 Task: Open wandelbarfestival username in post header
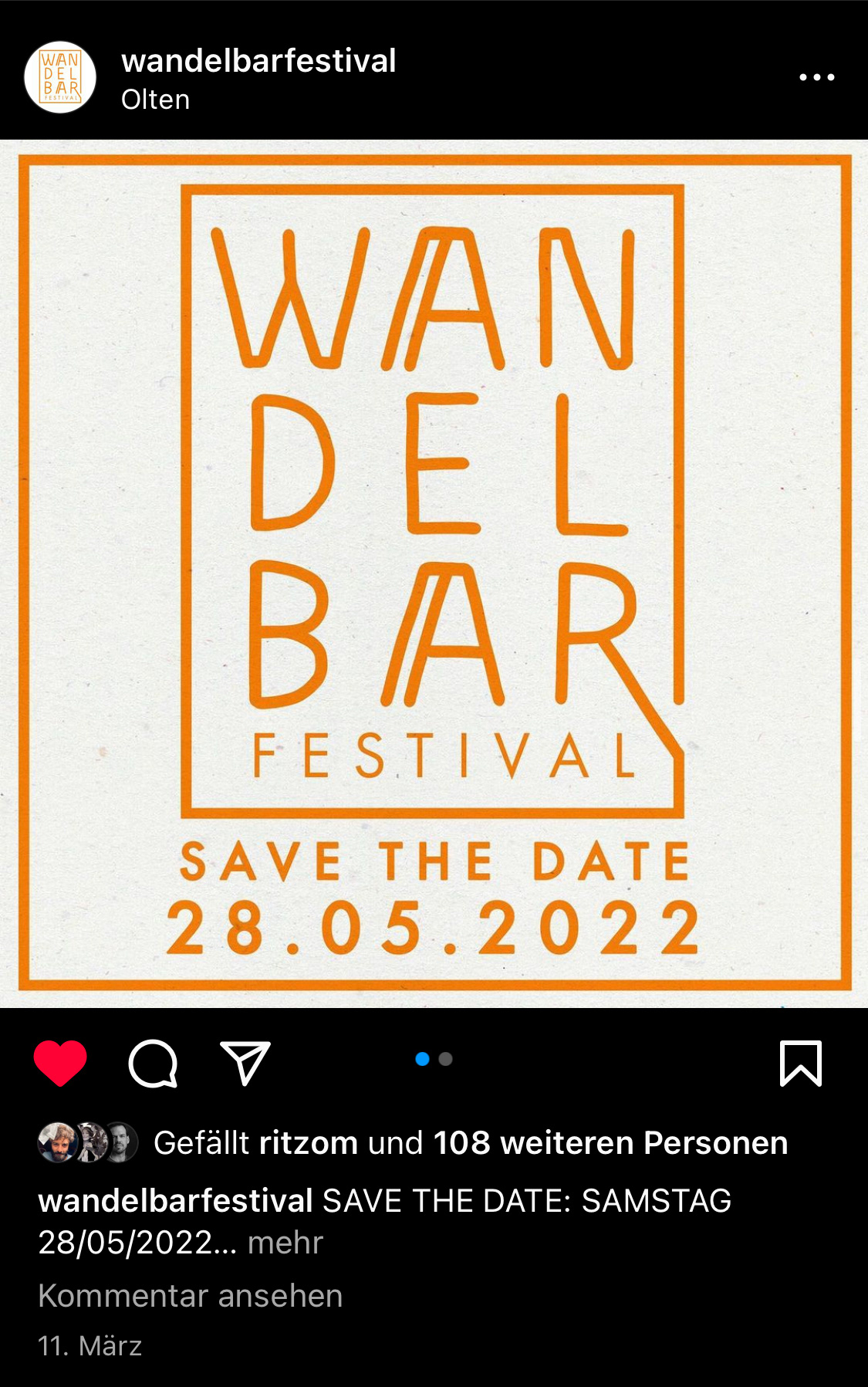click(258, 61)
